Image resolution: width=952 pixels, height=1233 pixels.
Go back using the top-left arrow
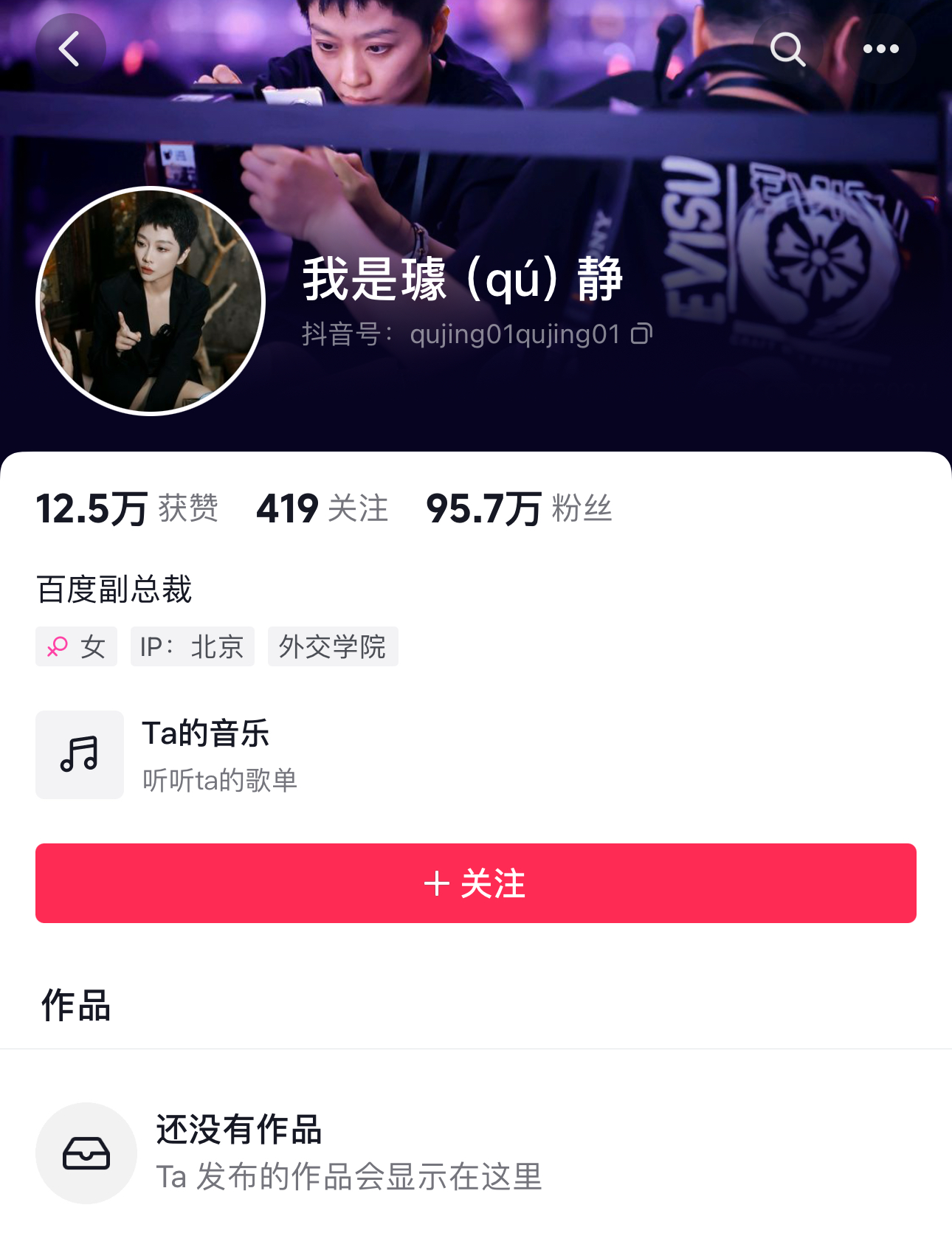(x=70, y=49)
